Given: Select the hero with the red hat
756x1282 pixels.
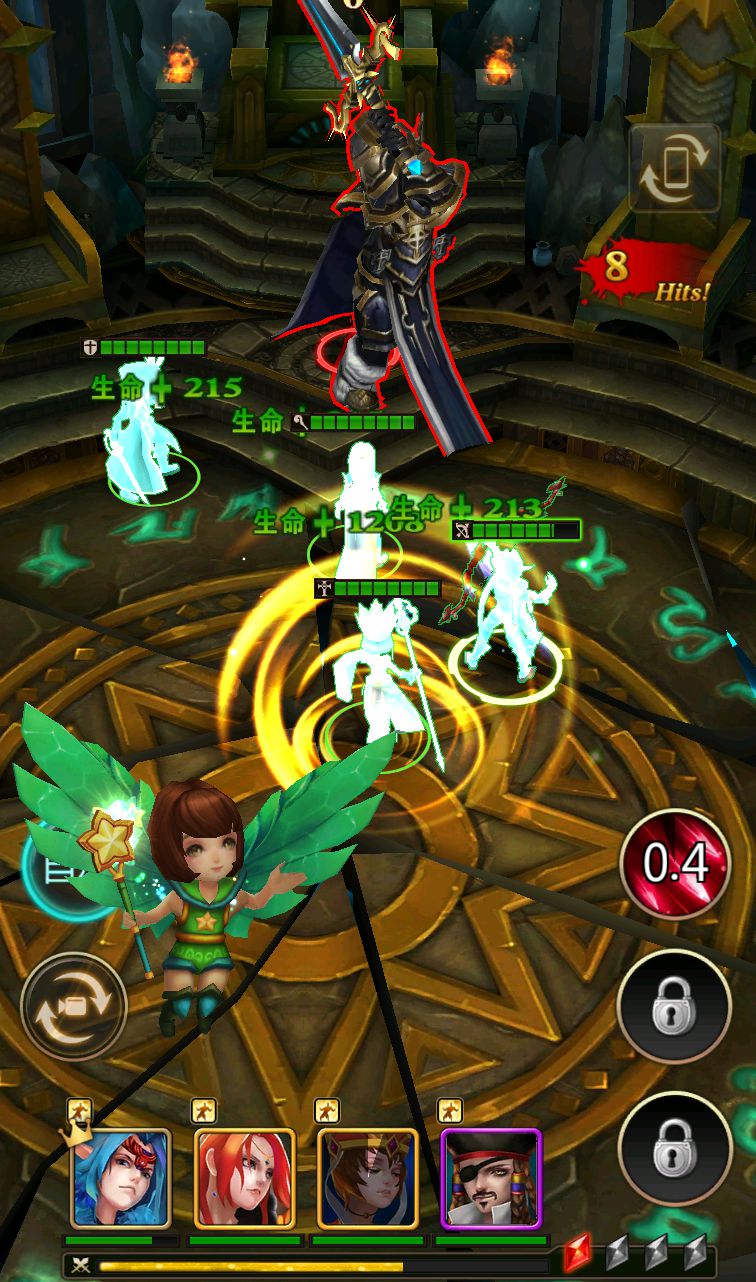Looking at the screenshot, I should click(x=368, y=1178).
